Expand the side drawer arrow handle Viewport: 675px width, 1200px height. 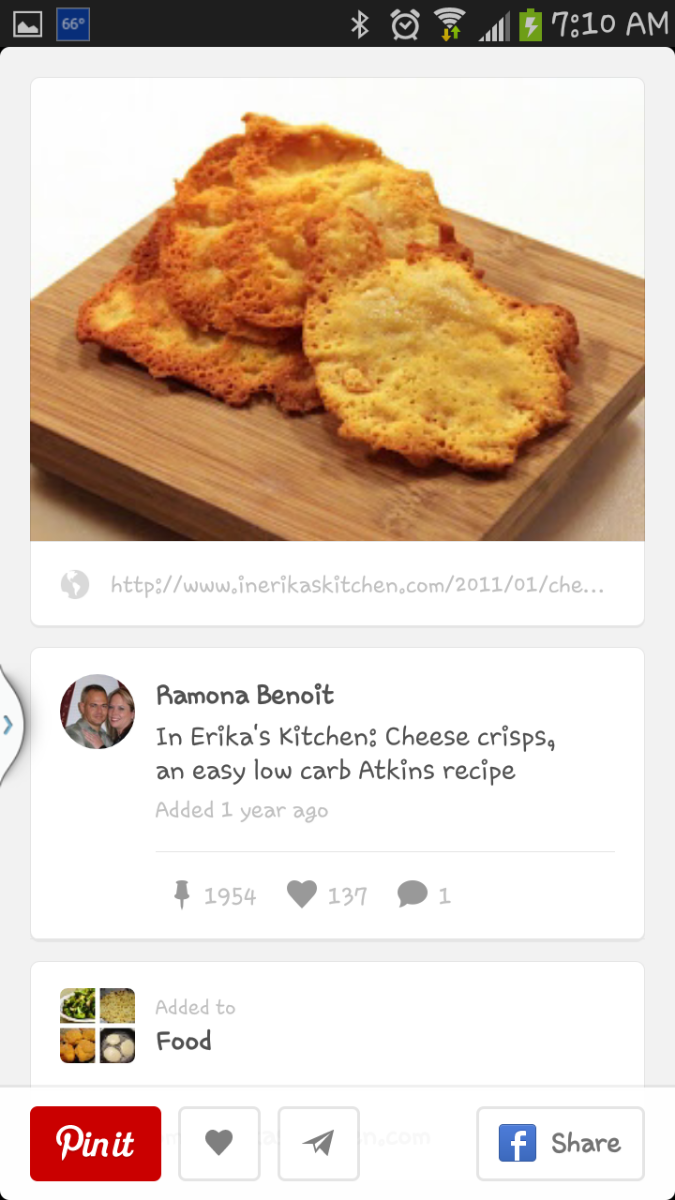[9, 725]
